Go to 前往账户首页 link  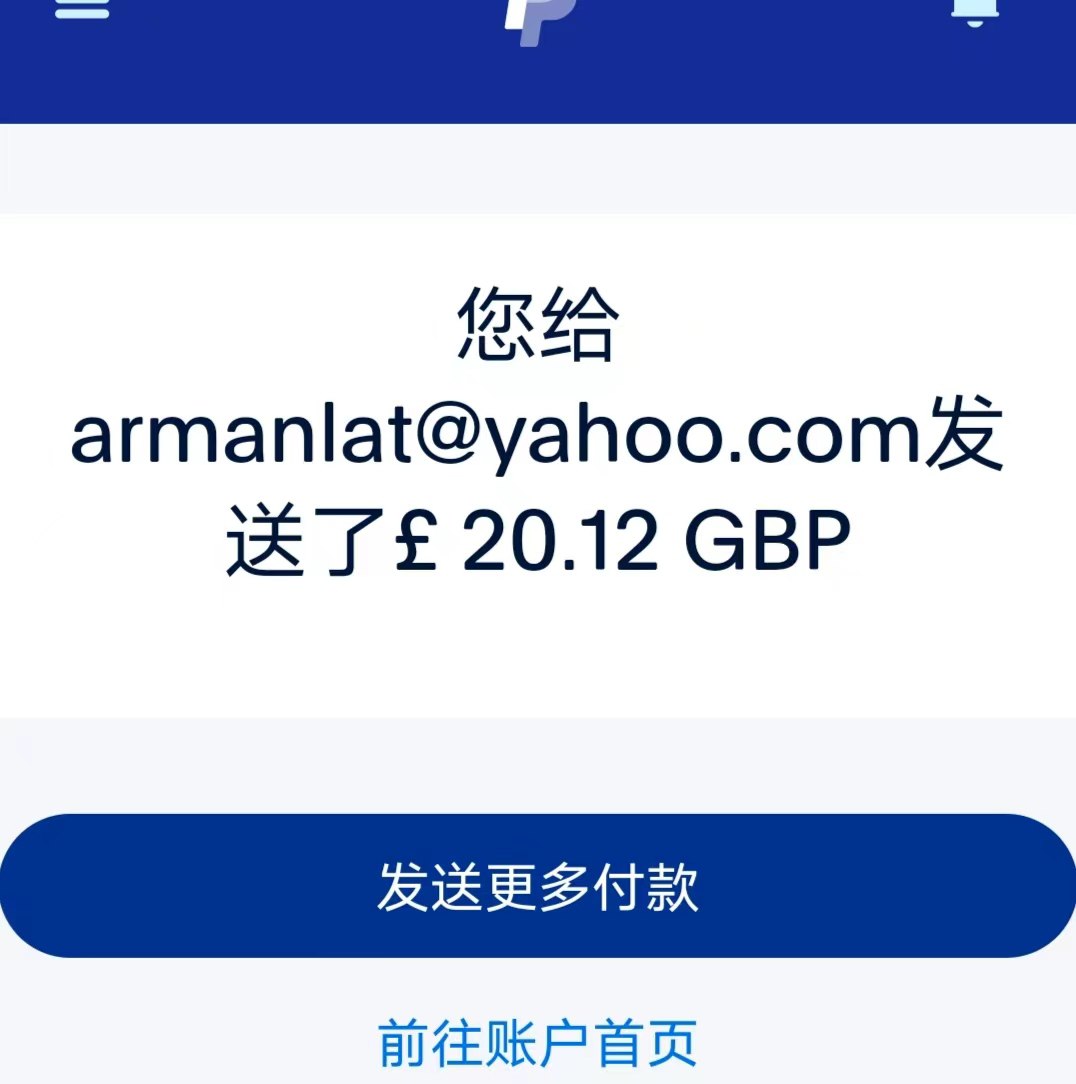(x=538, y=1044)
